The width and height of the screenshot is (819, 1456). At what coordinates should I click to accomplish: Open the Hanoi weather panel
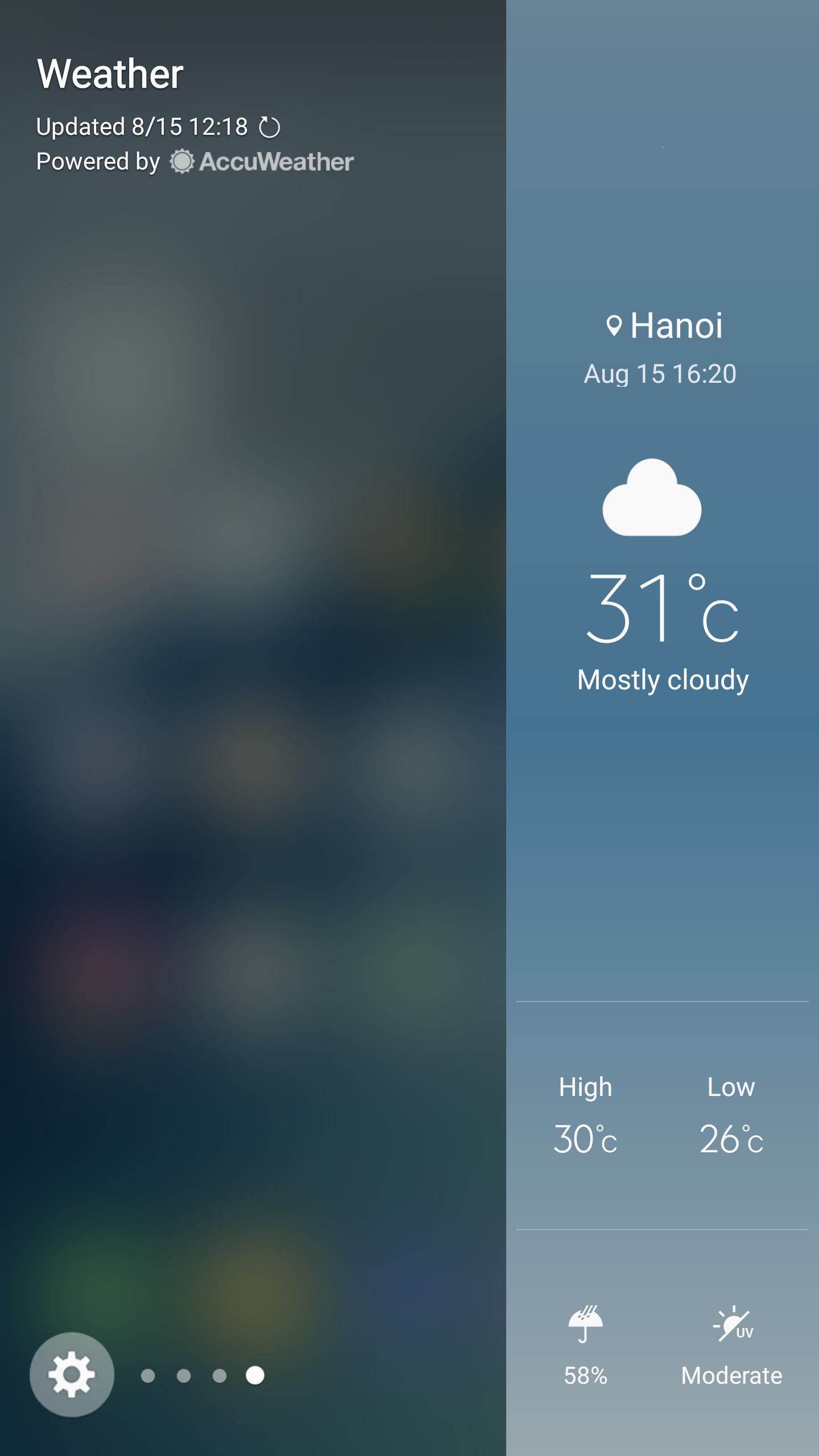tap(663, 728)
